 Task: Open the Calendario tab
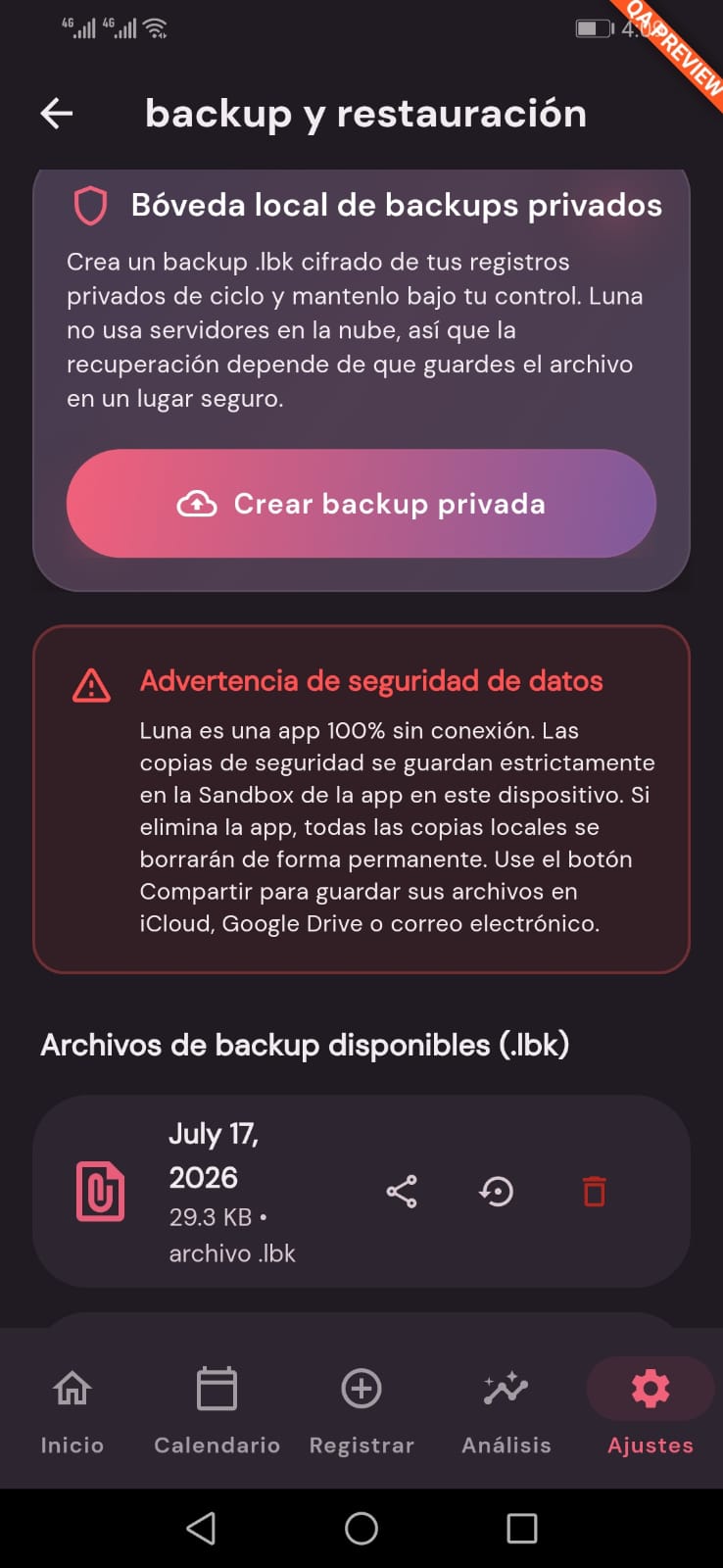pyautogui.click(x=217, y=1409)
